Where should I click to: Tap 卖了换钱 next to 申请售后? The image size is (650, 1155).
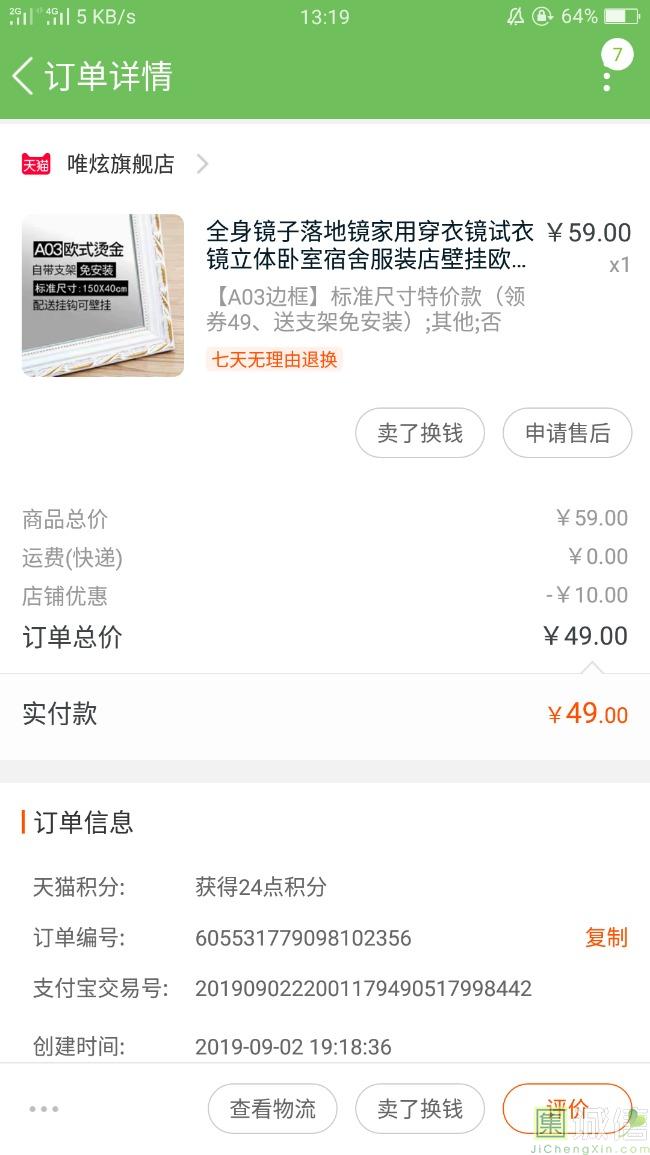click(x=420, y=433)
